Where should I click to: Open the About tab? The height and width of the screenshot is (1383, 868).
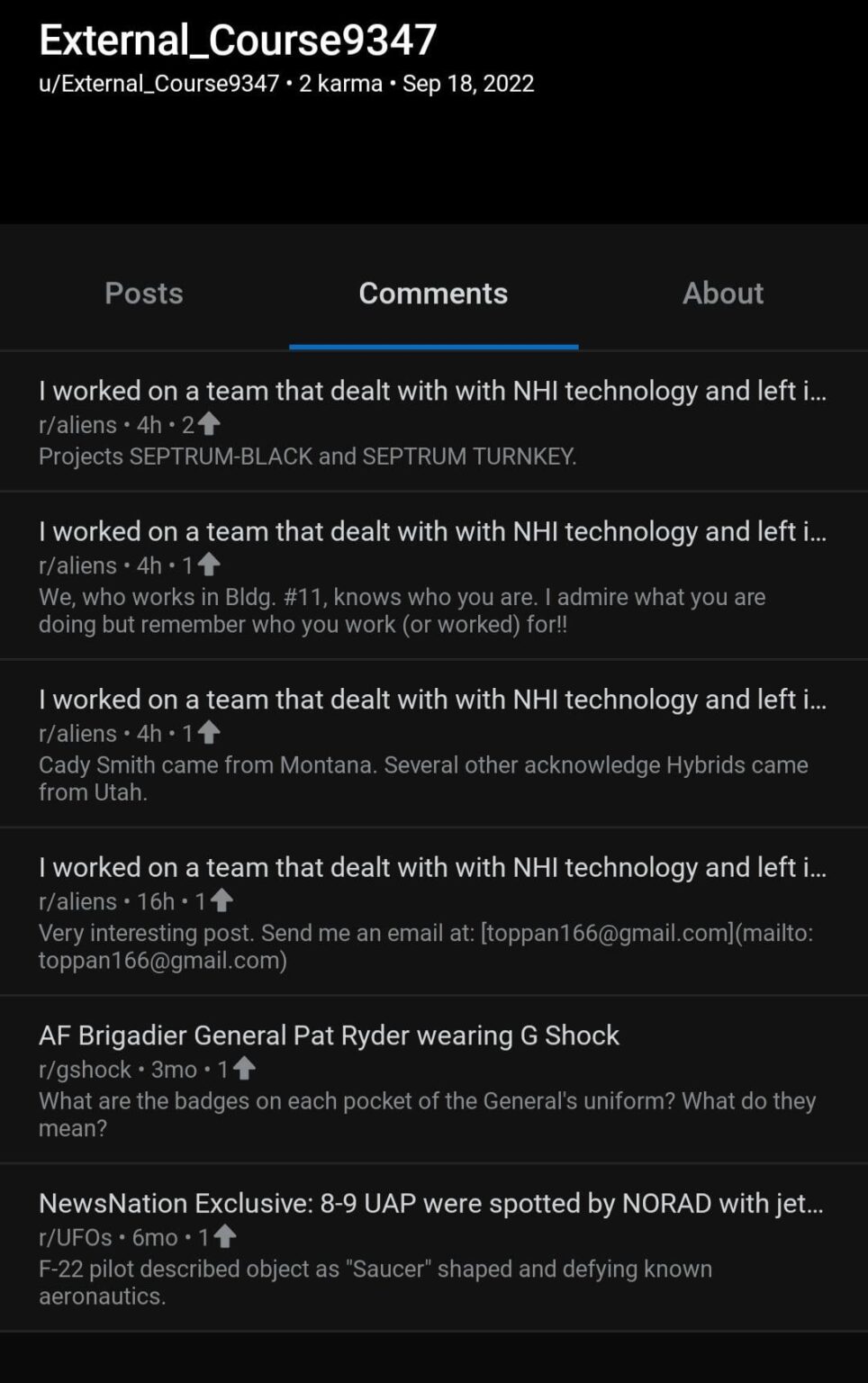pyautogui.click(x=722, y=293)
